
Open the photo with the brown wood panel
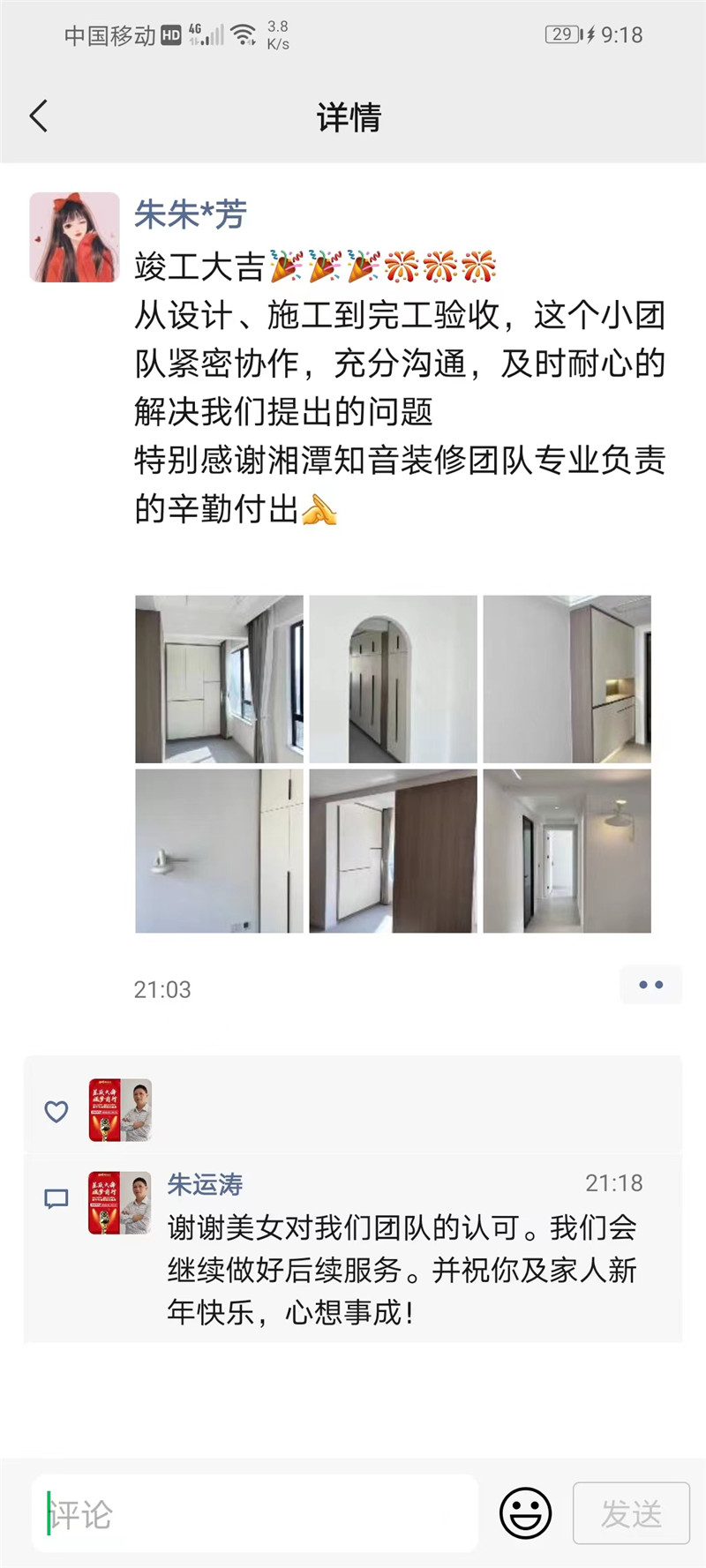pos(393,852)
